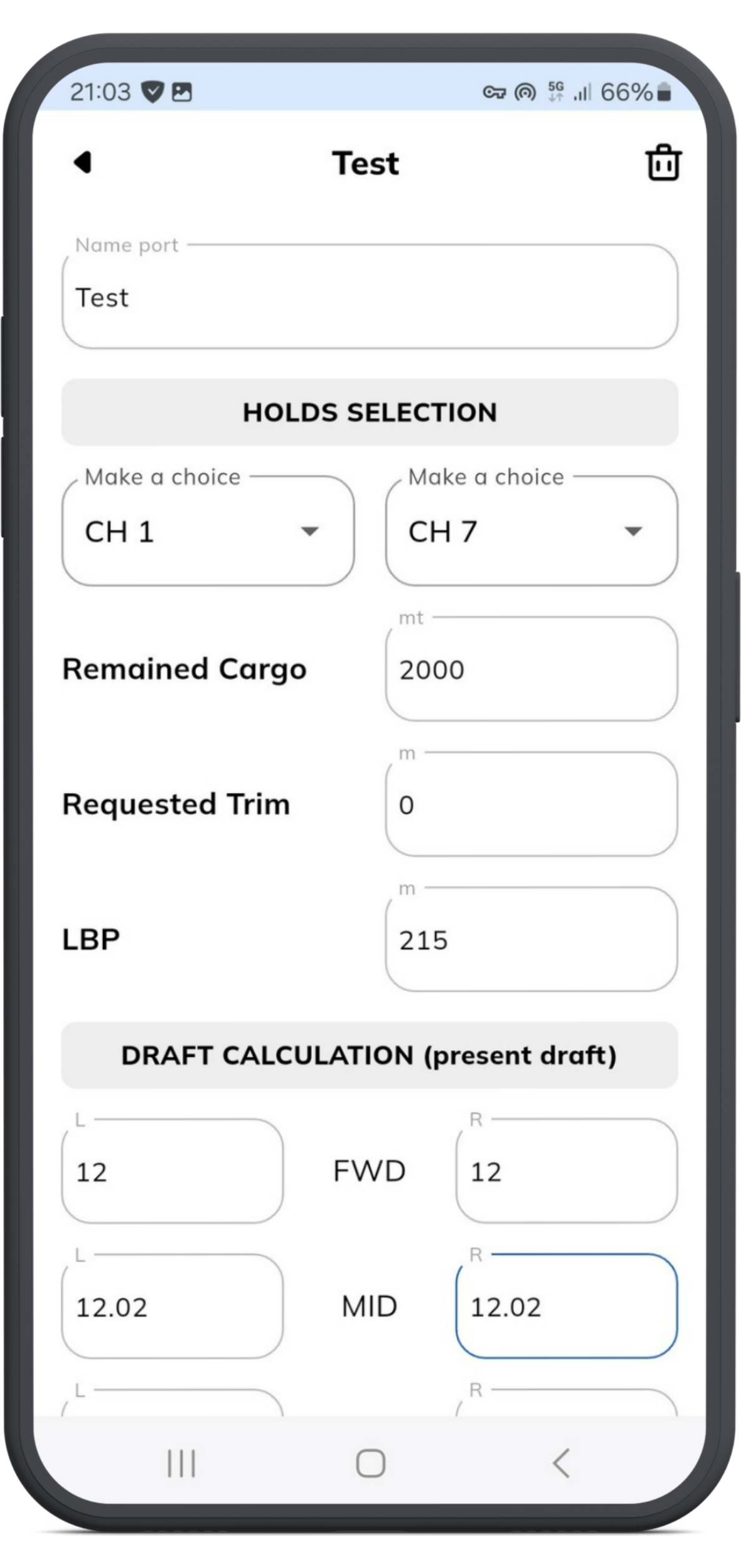Edit the FWD right draft field
This screenshot has height=1568, width=741.
(567, 1171)
